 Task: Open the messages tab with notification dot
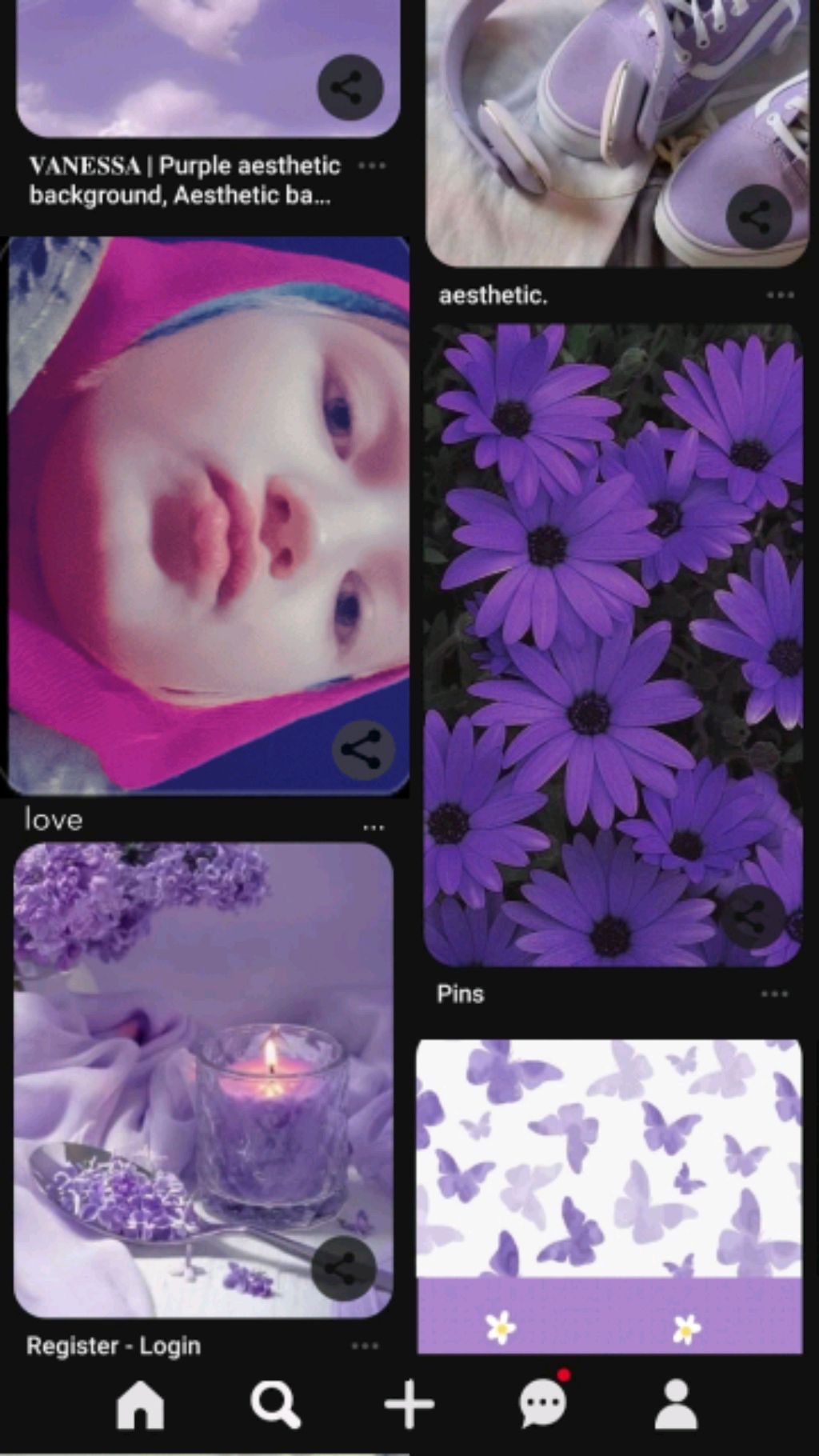pyautogui.click(x=543, y=1403)
